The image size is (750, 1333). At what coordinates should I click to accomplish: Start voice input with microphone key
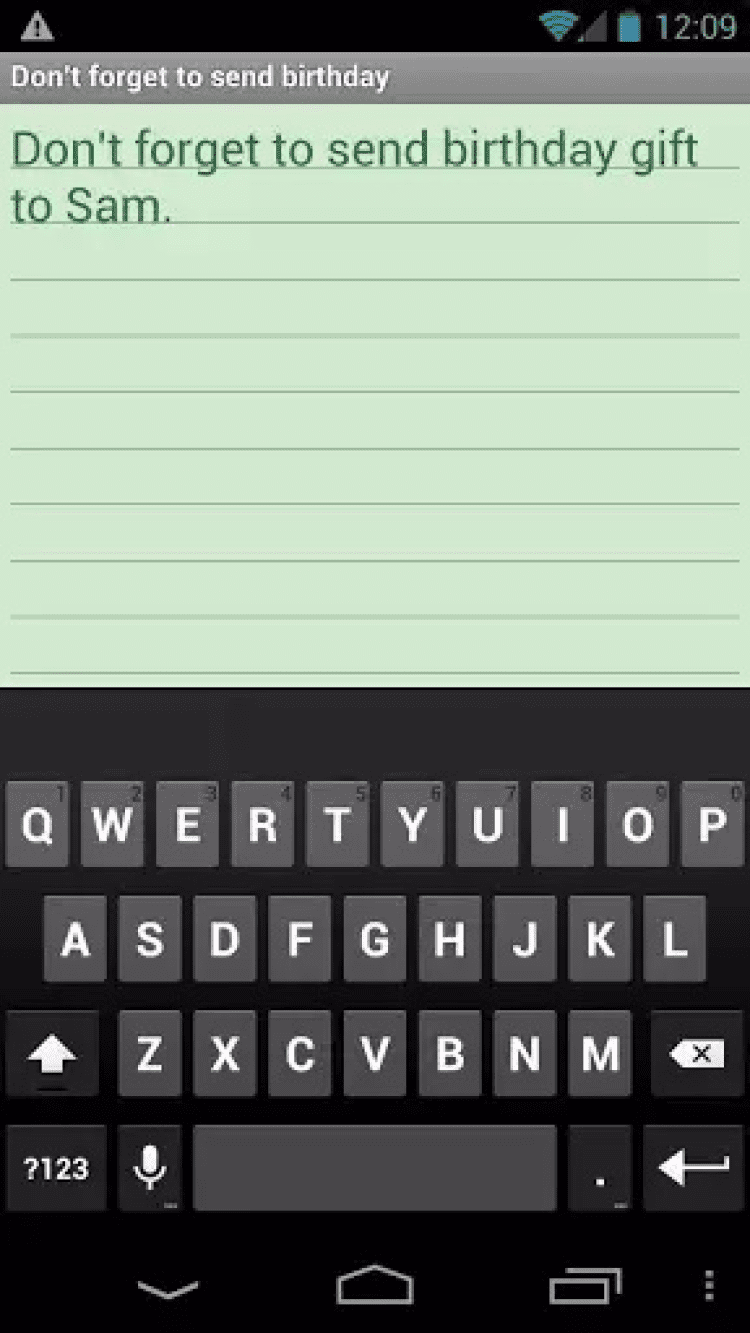click(150, 1168)
